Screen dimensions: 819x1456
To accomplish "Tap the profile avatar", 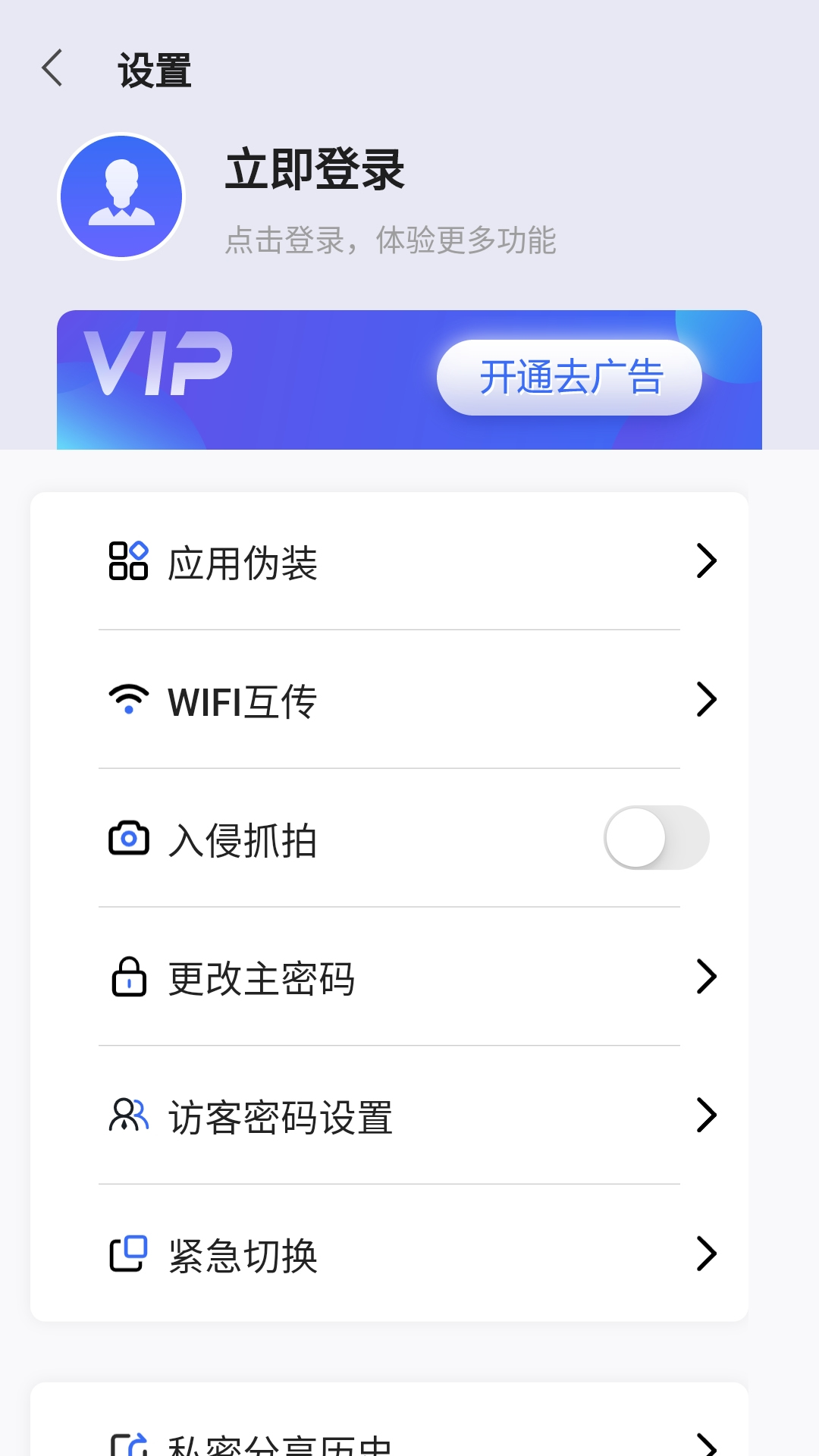I will (121, 196).
